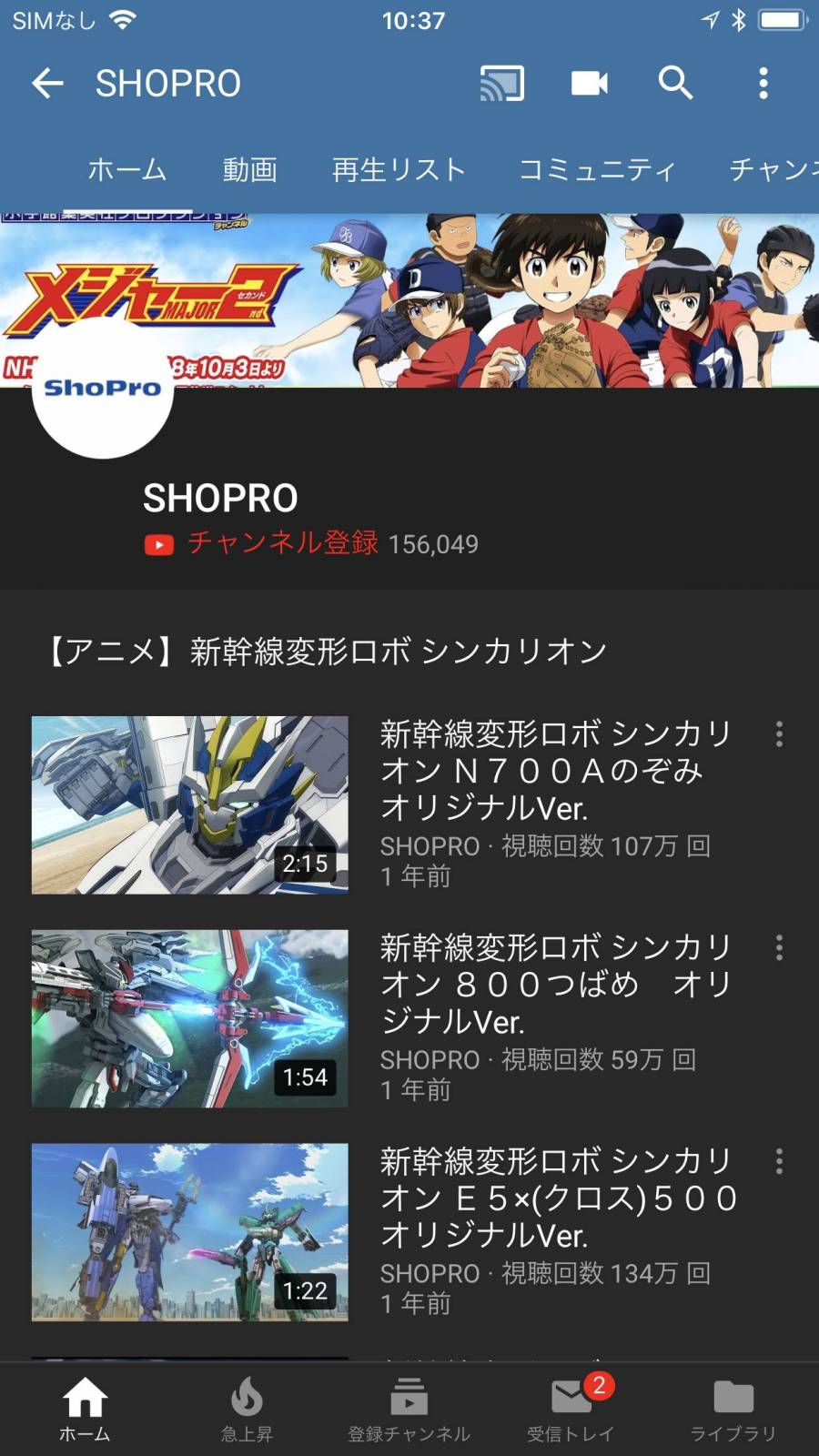Play the E5×(クロス)500 video
The height and width of the screenshot is (1456, 819).
pos(189,1231)
